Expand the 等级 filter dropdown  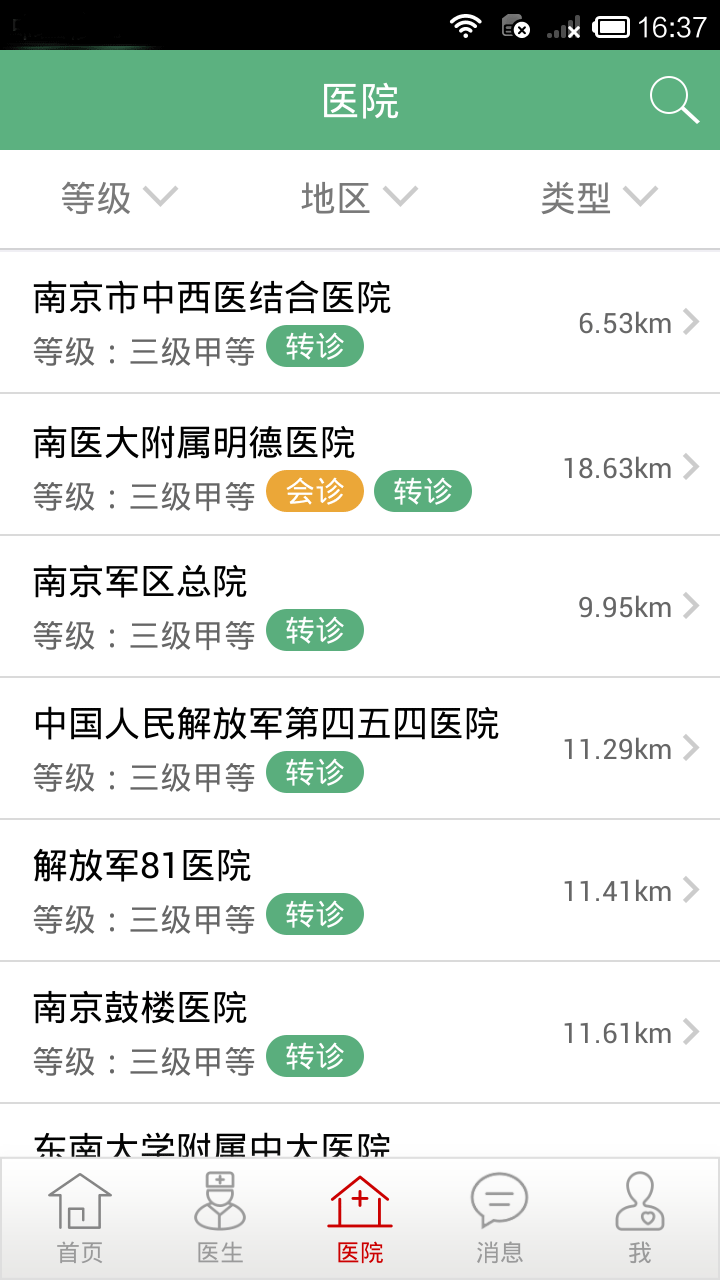coord(117,197)
